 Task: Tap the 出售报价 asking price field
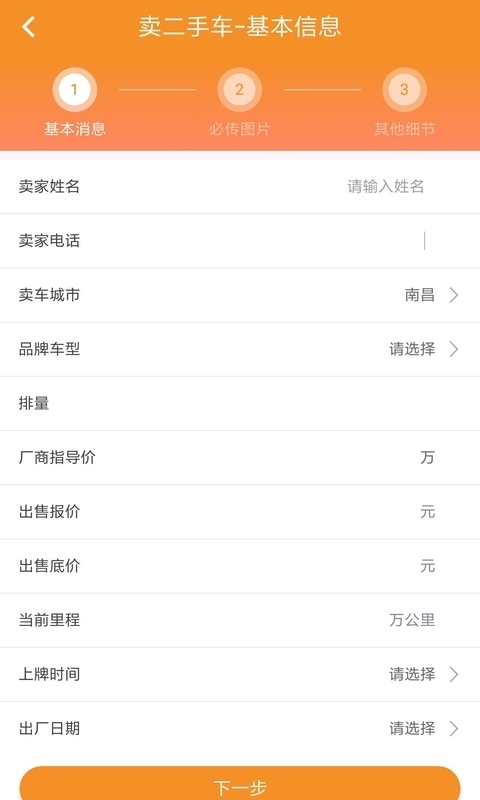point(240,512)
